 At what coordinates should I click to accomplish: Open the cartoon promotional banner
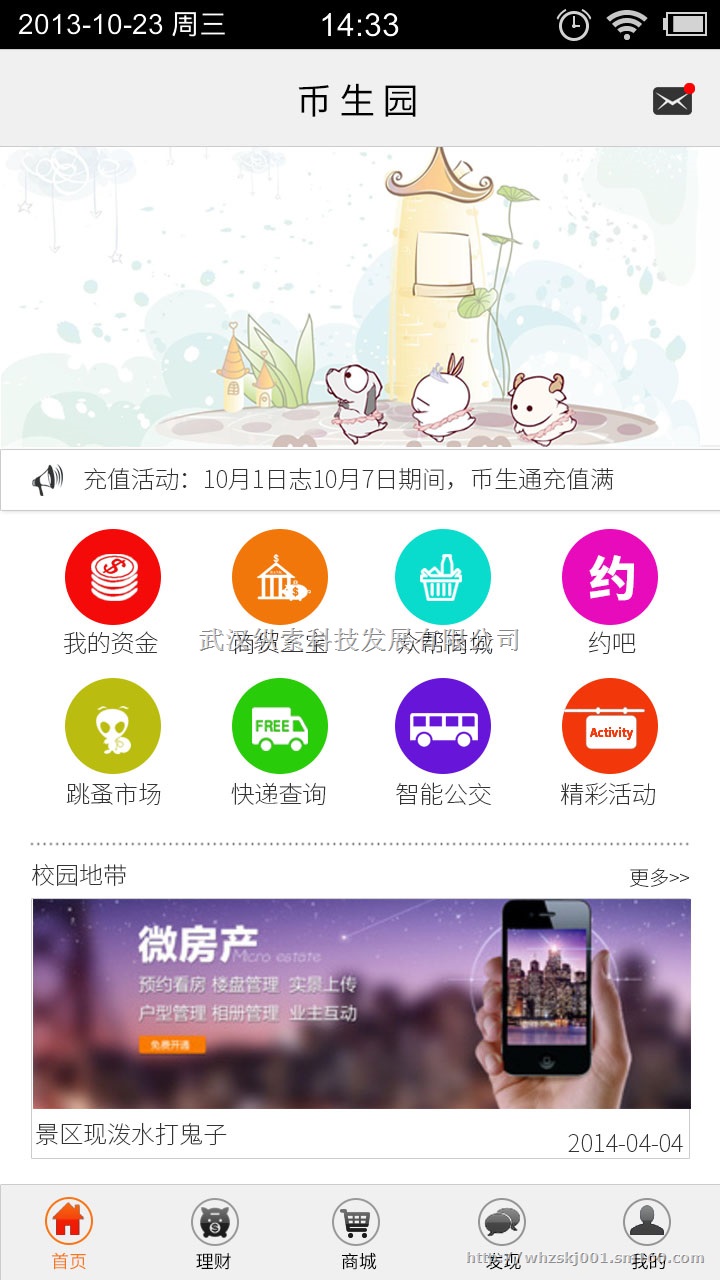click(x=360, y=296)
